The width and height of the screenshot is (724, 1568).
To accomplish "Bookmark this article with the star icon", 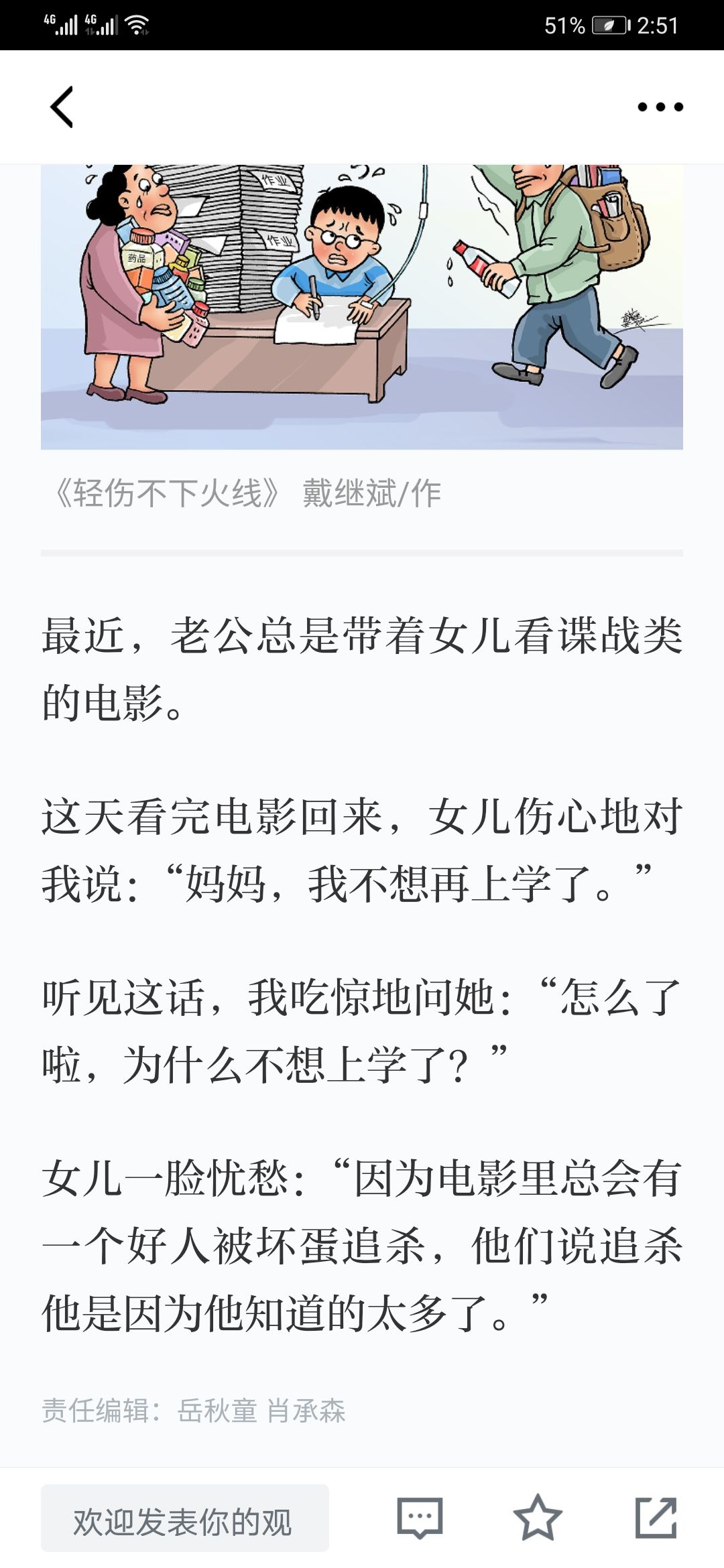I will click(x=538, y=1518).
